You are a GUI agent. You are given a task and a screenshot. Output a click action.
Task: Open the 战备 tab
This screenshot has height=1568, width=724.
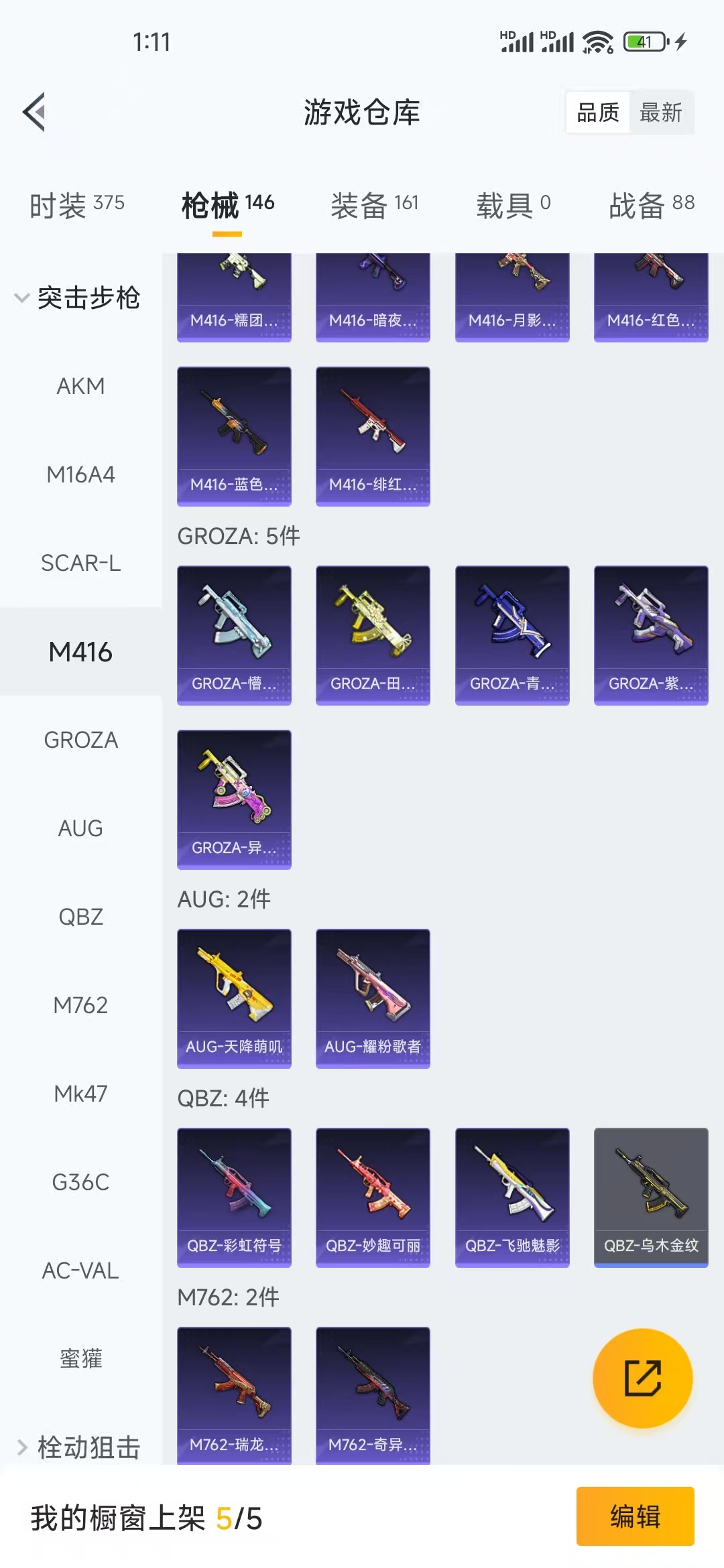[651, 205]
